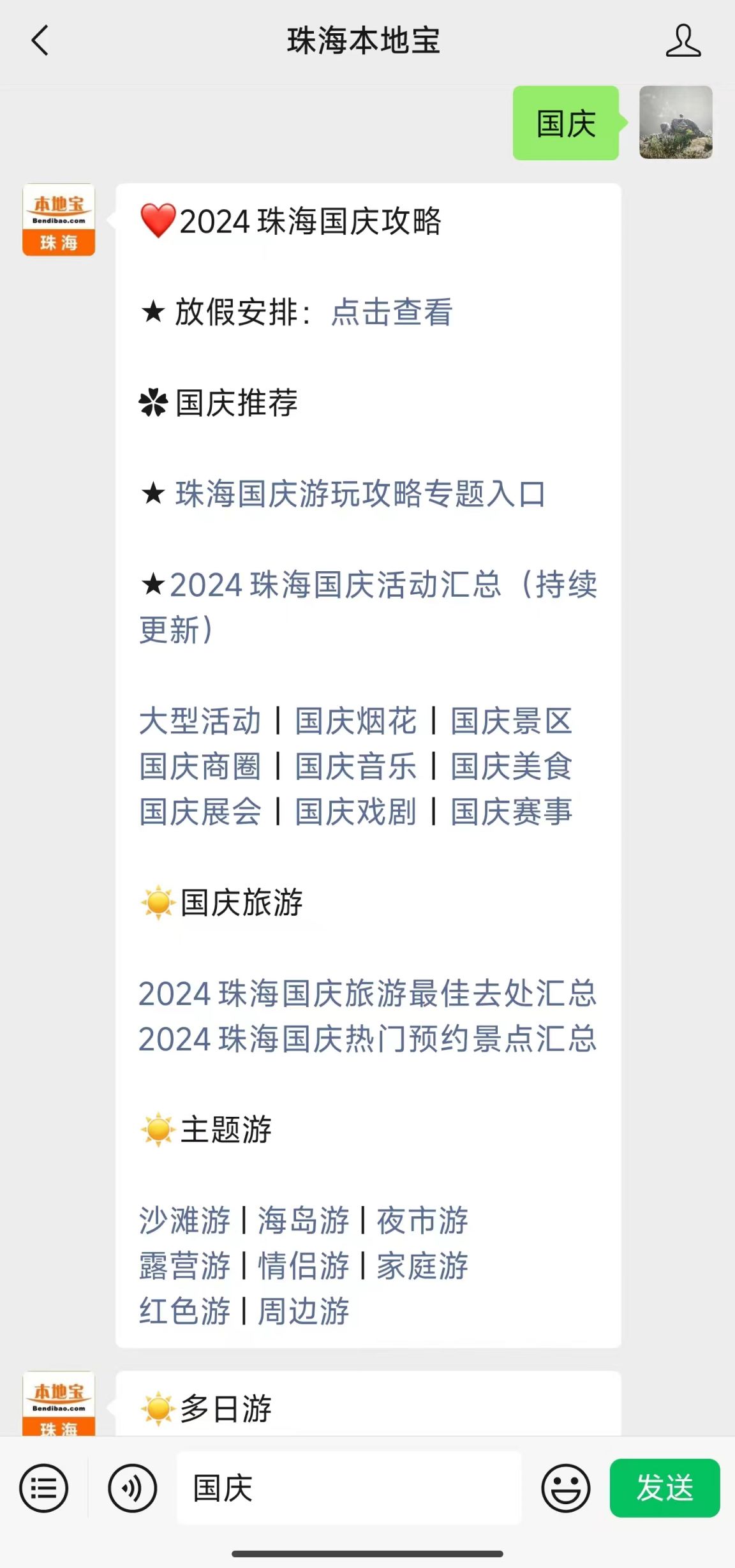735x1568 pixels.
Task: Open the 海岛游 link
Action: coord(304,1220)
